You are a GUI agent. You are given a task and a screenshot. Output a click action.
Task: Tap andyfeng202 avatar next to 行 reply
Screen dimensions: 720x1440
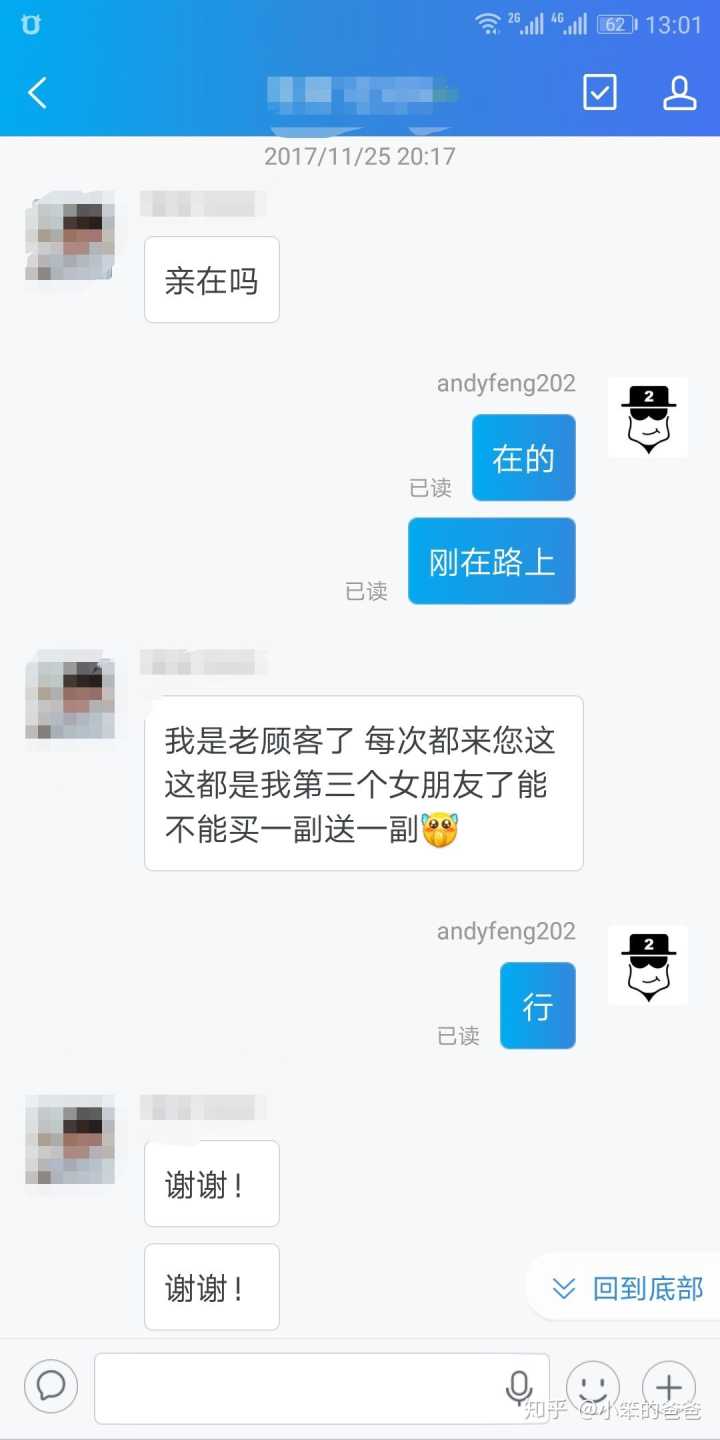click(x=648, y=965)
